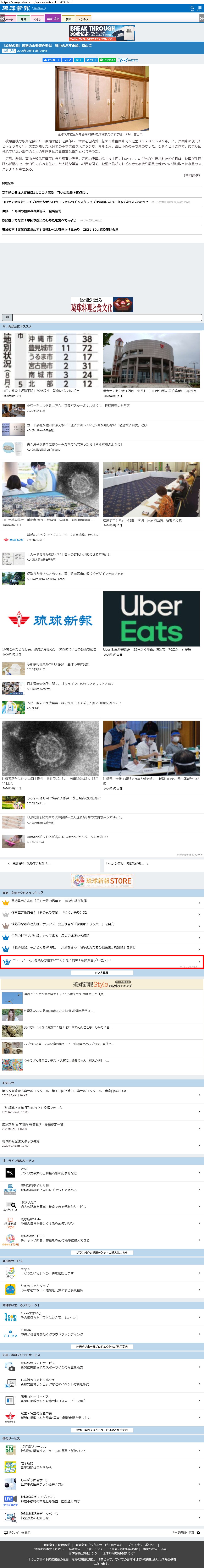
Task: Open the BREAK THROUGH banner ad
Action: [x=102, y=32]
